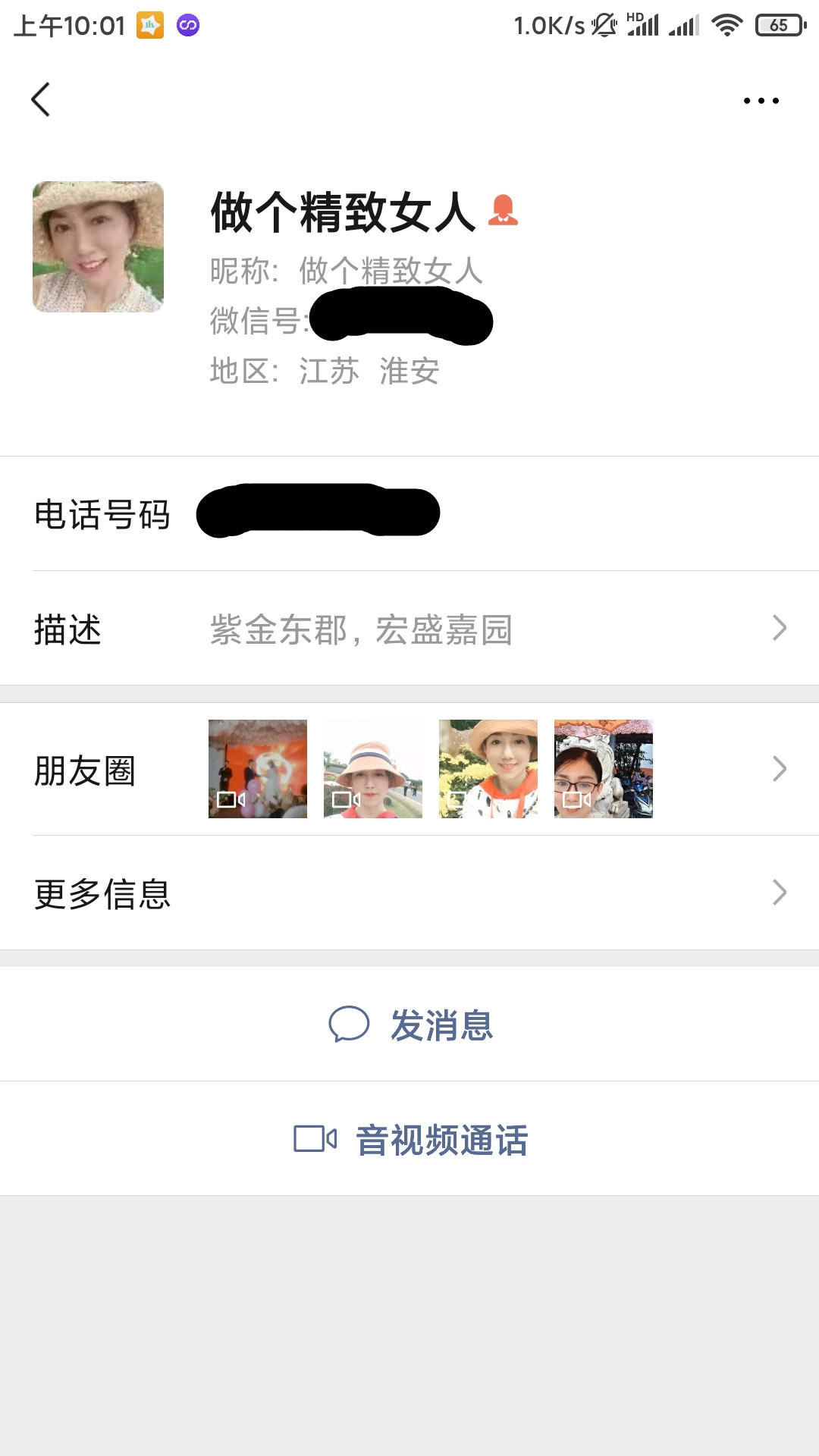
Task: Expand the 描述 description row chevron
Action: pos(777,628)
